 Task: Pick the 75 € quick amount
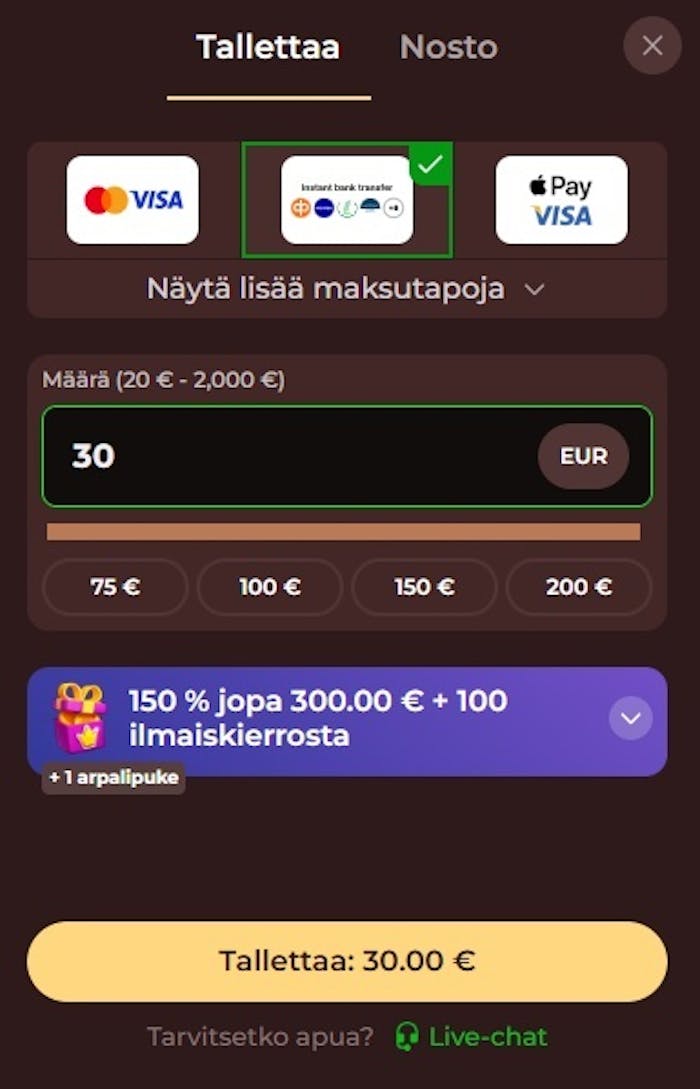pos(115,587)
